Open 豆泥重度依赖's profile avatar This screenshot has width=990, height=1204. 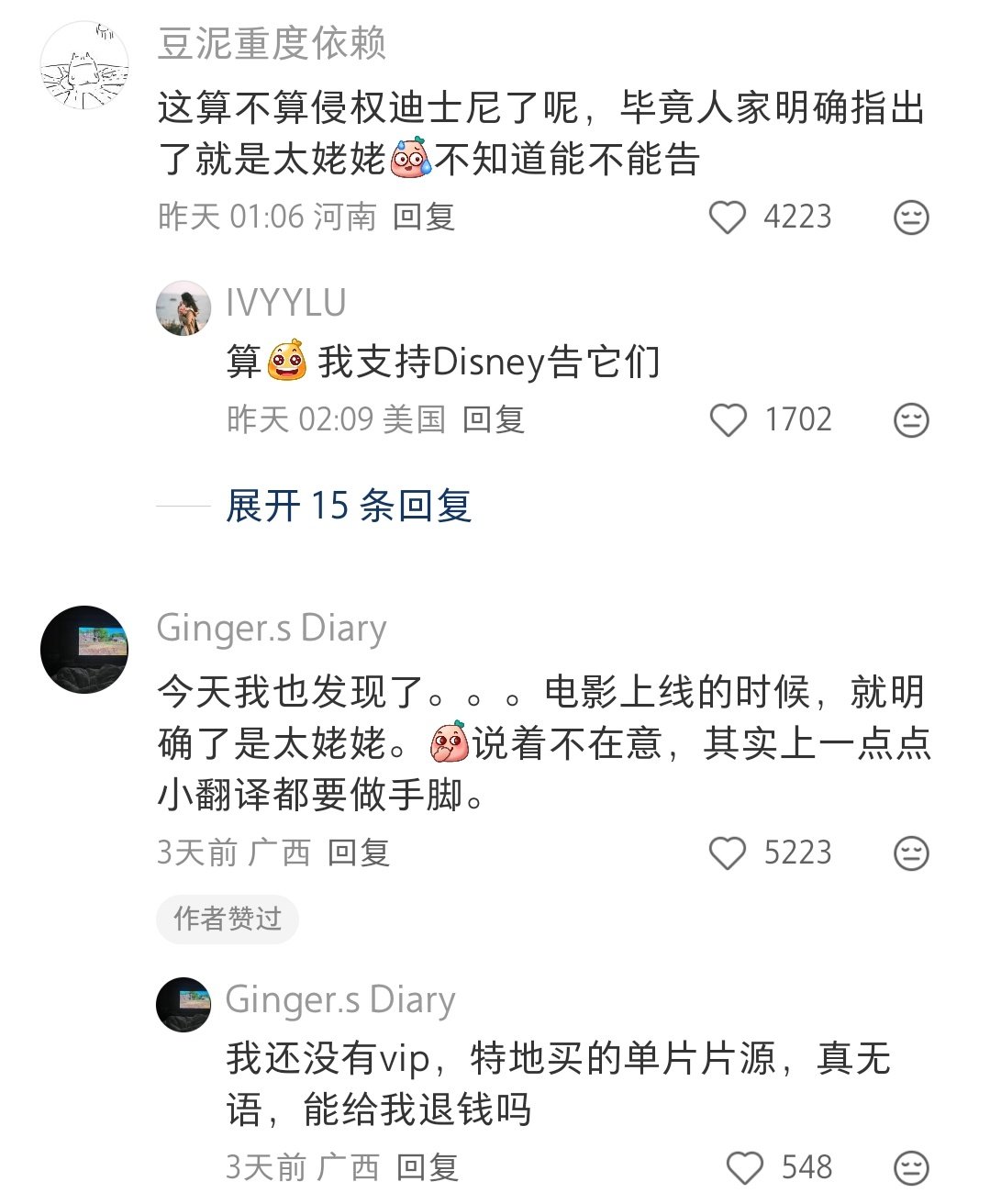[84, 66]
